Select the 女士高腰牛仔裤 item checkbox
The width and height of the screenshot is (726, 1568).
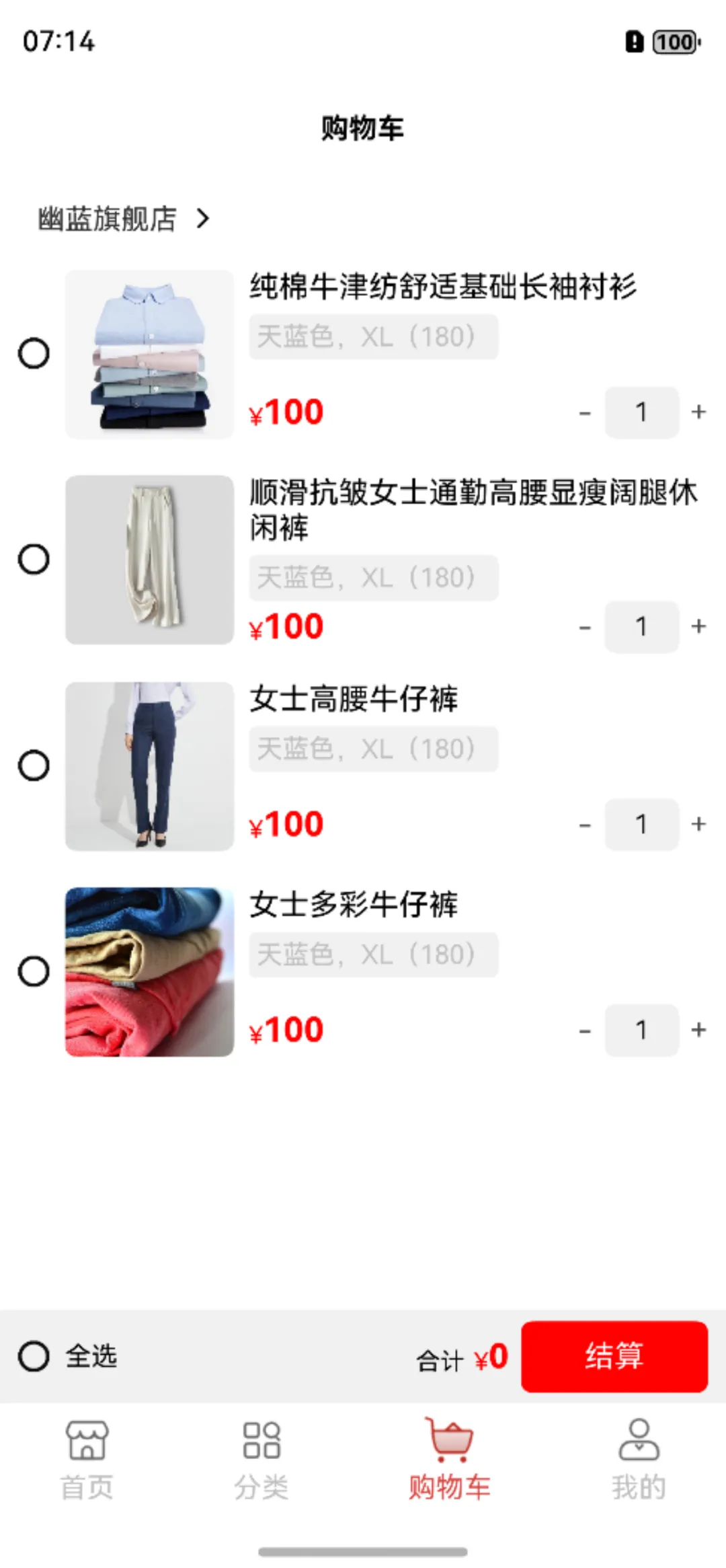34,765
